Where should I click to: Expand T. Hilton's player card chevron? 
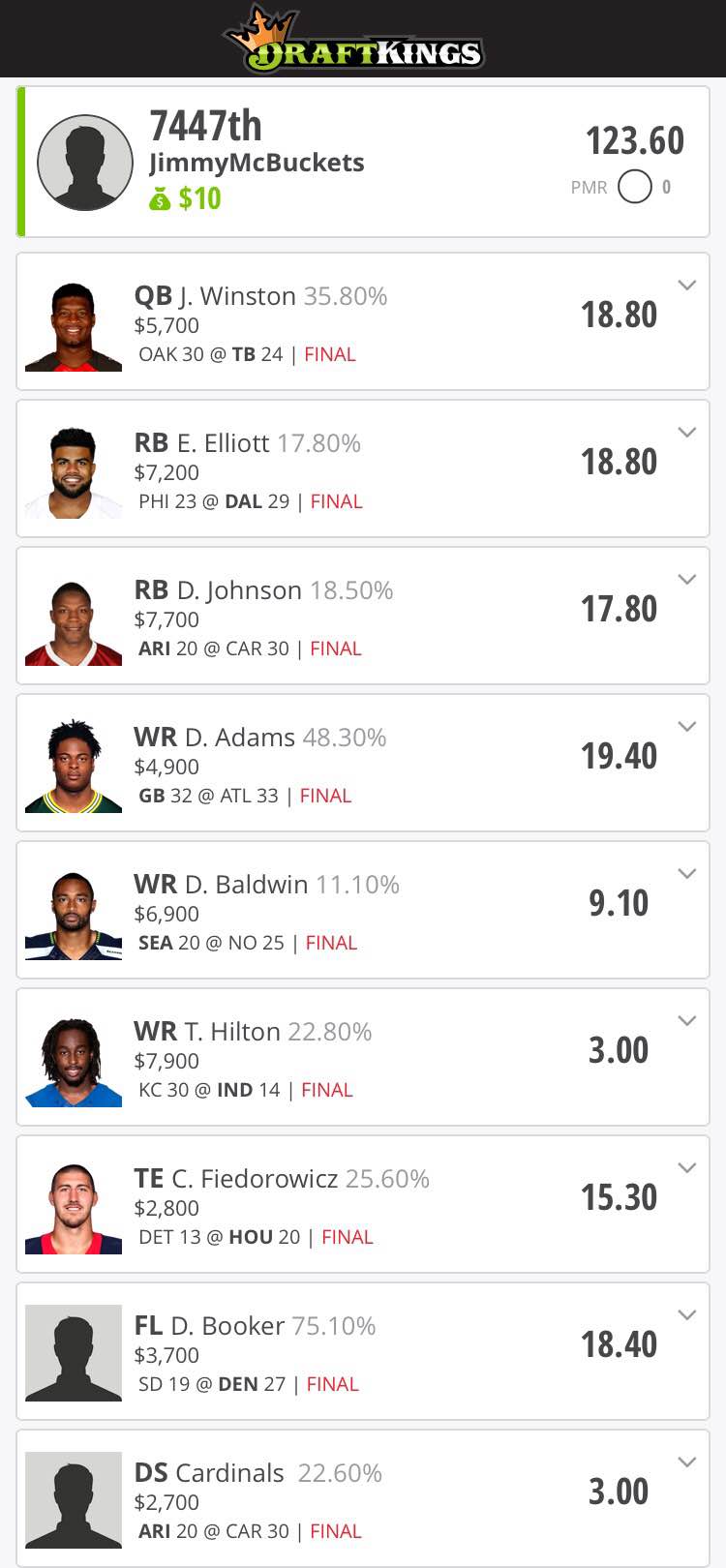(687, 1021)
